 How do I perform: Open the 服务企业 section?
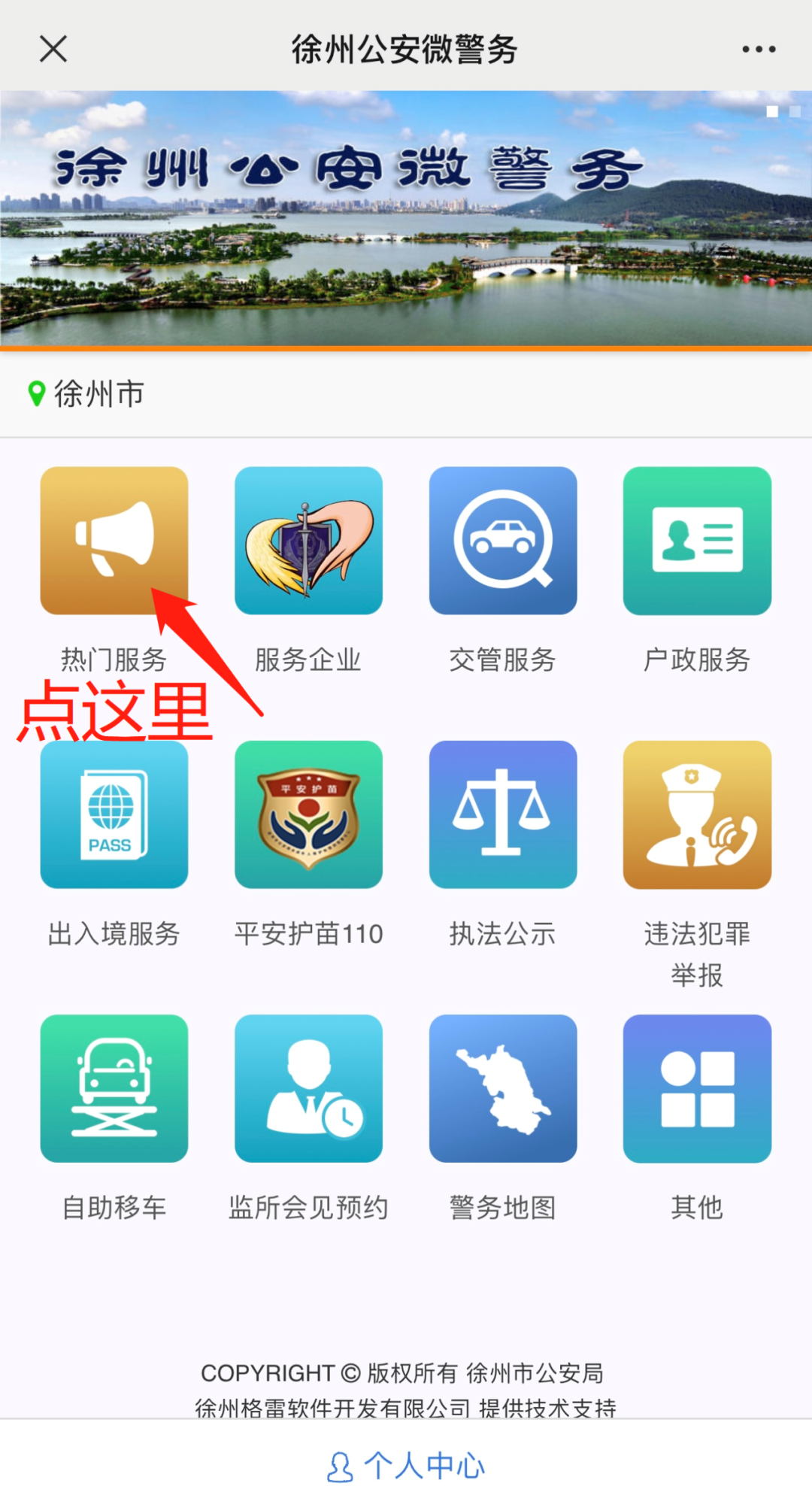[x=308, y=541]
